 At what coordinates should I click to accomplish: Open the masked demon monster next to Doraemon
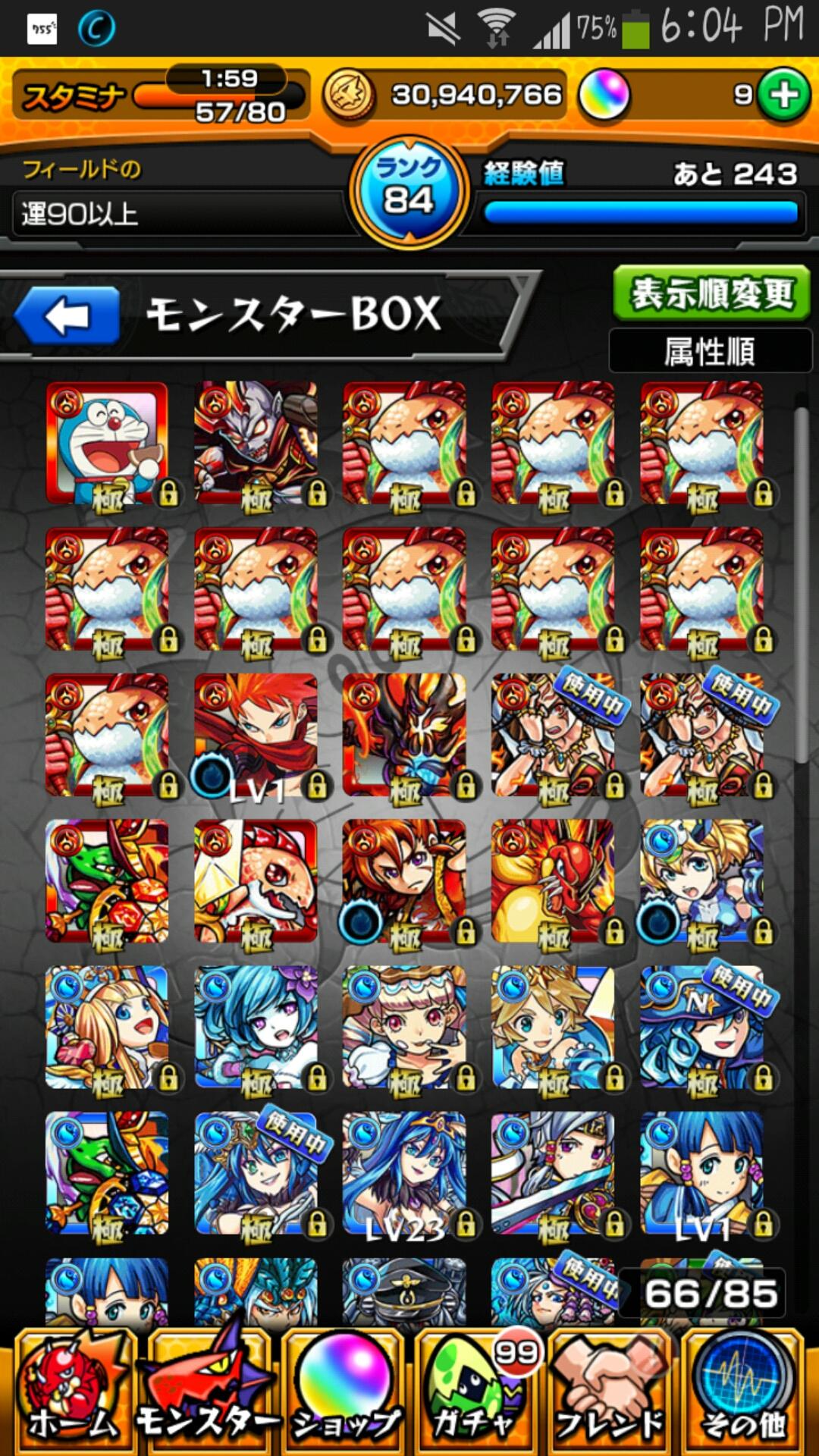[256, 444]
